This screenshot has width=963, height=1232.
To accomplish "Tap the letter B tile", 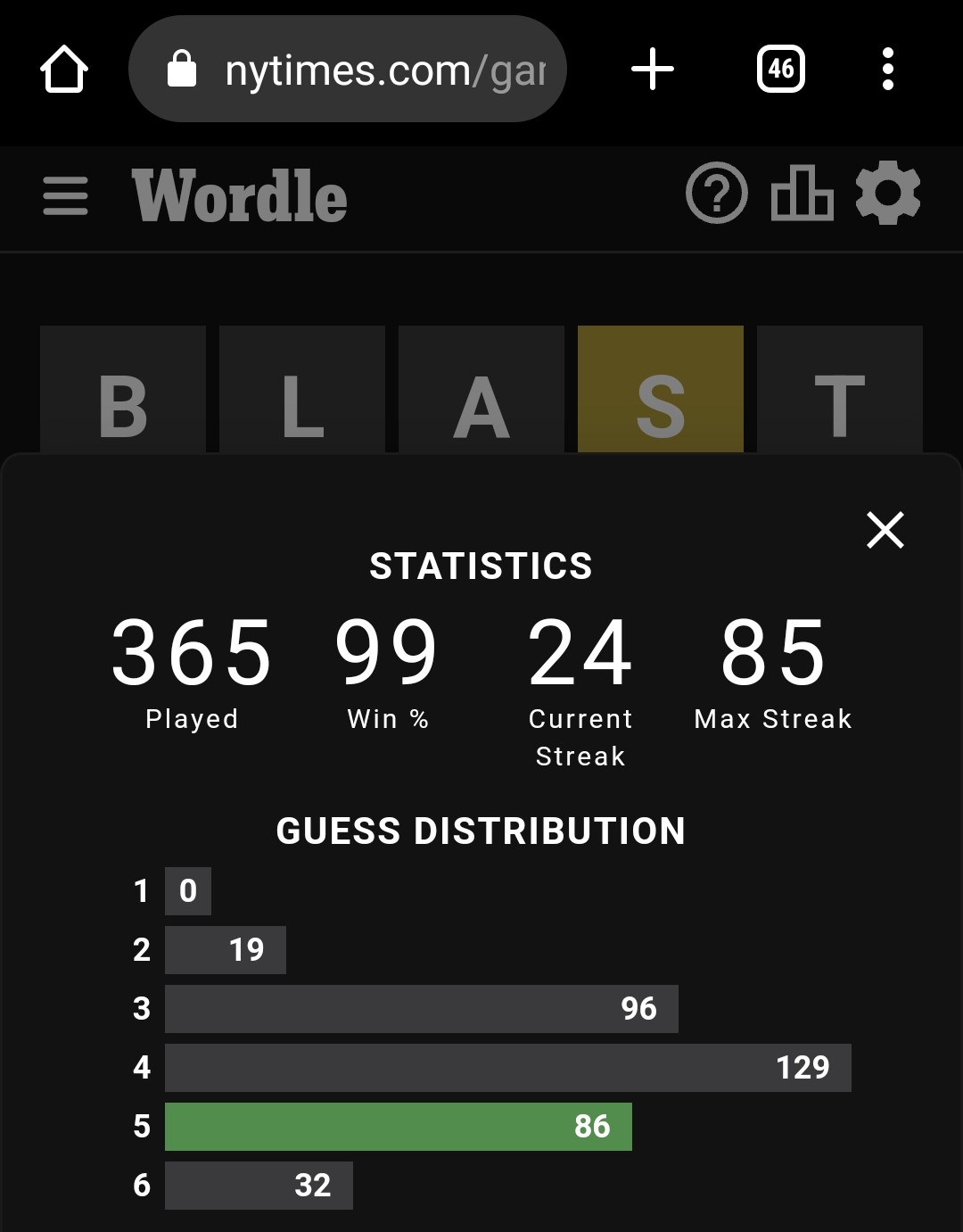I will click(123, 390).
